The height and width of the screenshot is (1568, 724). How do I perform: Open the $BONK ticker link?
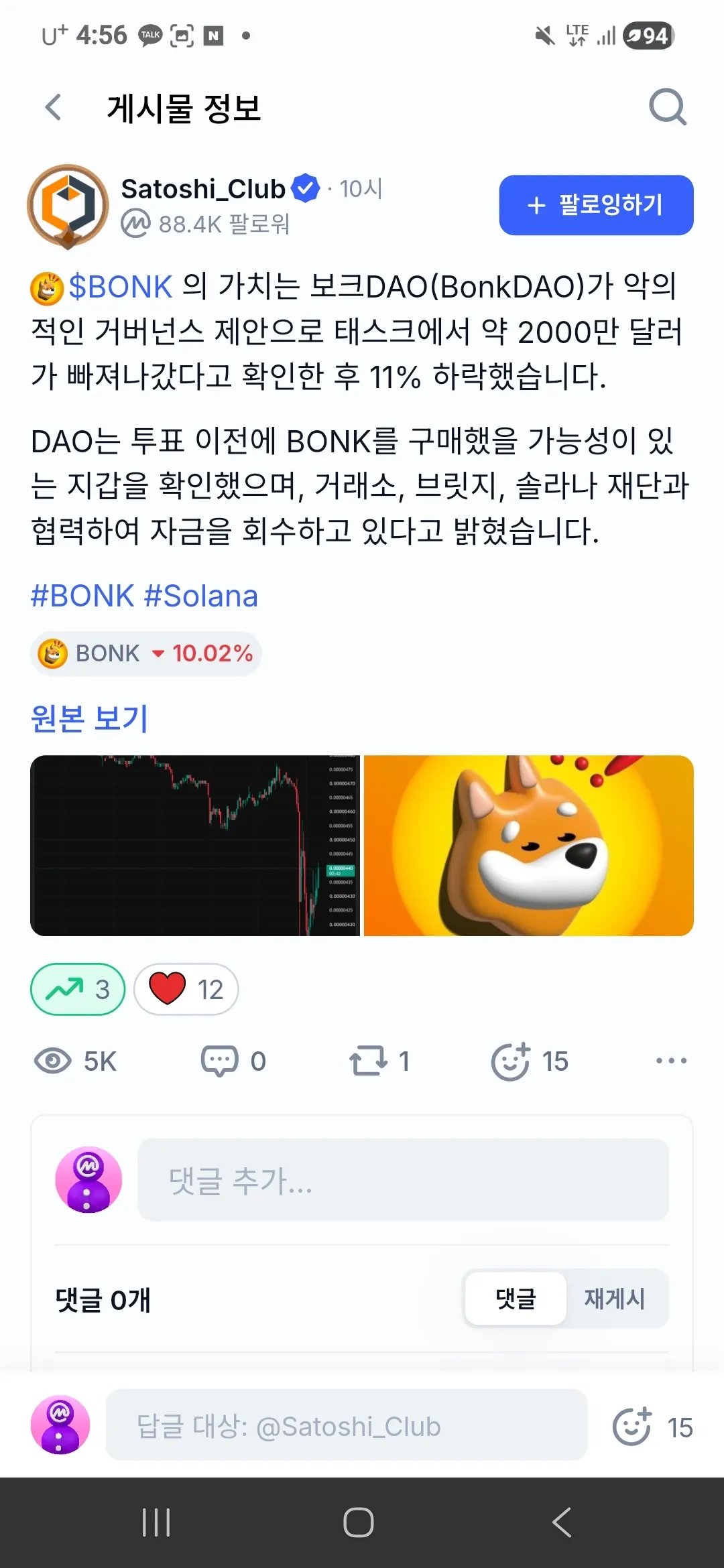pyautogui.click(x=121, y=287)
